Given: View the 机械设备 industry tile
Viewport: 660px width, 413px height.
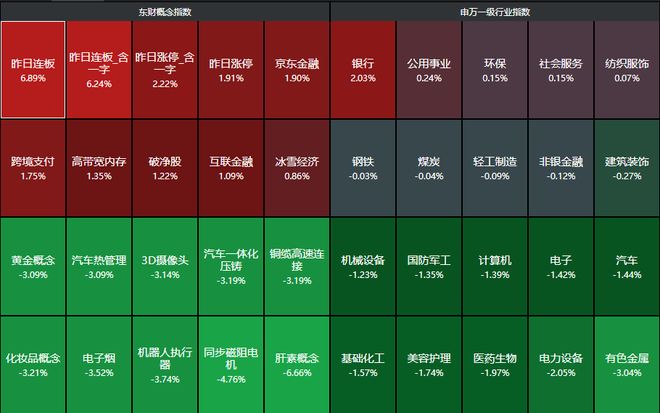Looking at the screenshot, I should pos(362,265).
